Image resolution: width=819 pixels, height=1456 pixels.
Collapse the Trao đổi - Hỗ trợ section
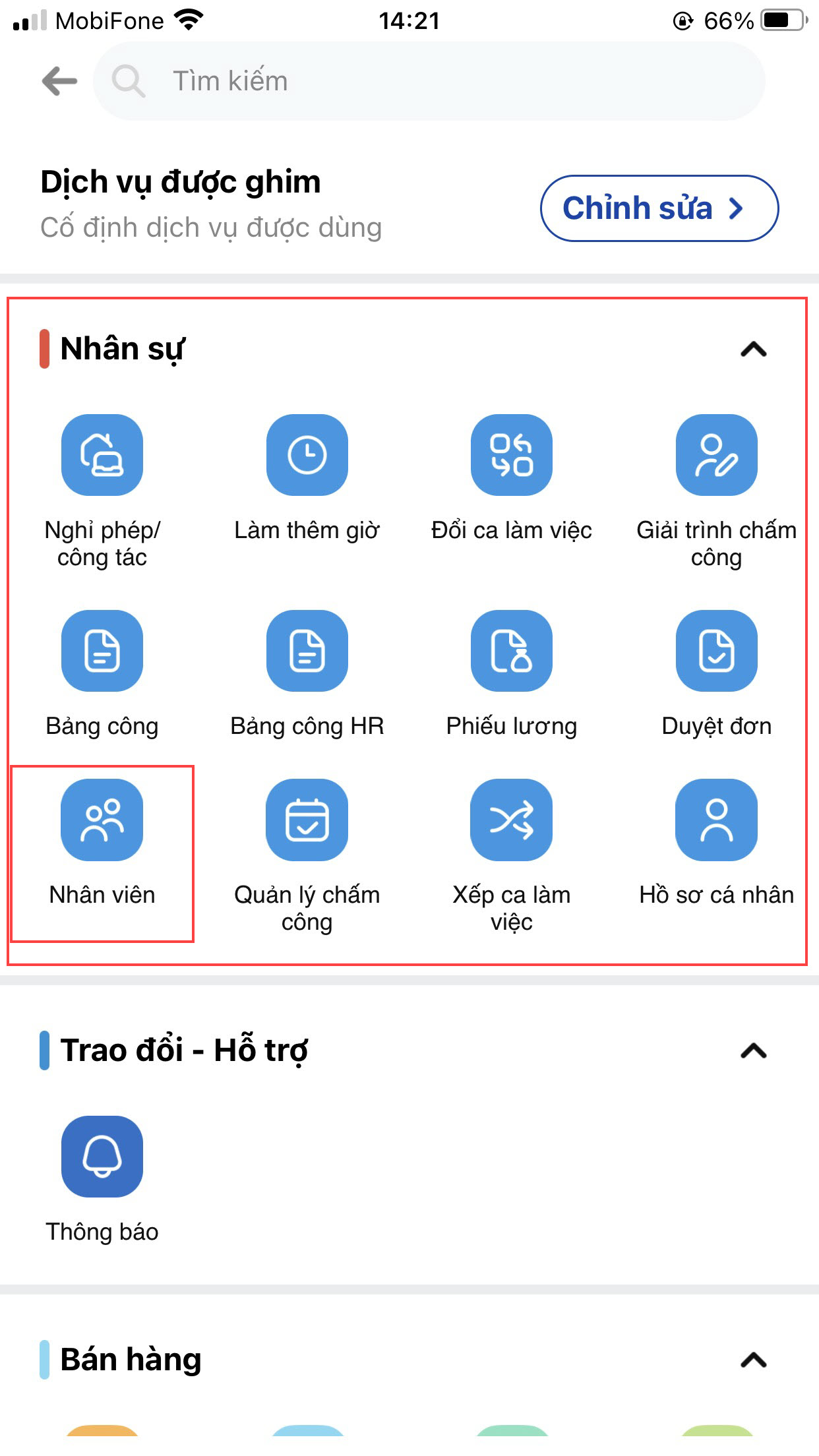click(753, 1050)
